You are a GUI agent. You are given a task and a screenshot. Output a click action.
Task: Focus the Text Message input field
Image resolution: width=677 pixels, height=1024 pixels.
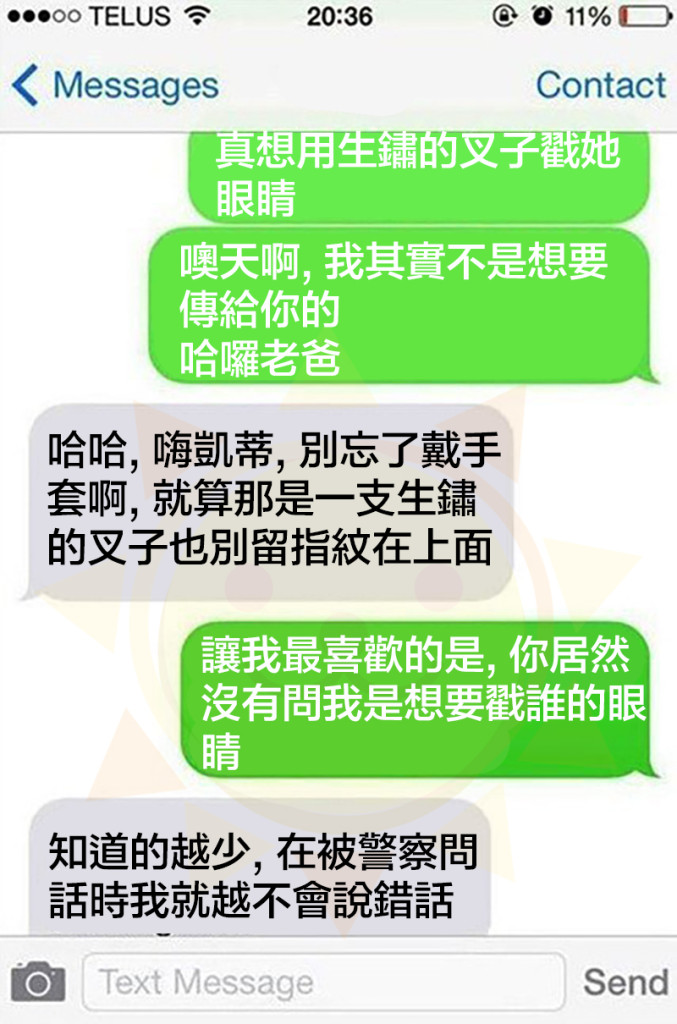tap(323, 982)
